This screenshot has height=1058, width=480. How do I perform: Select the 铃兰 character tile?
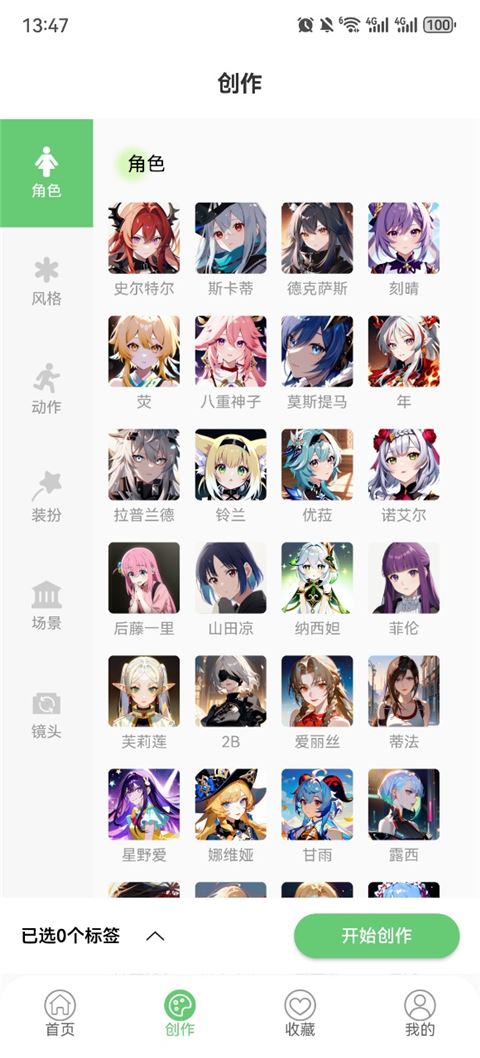(231, 476)
